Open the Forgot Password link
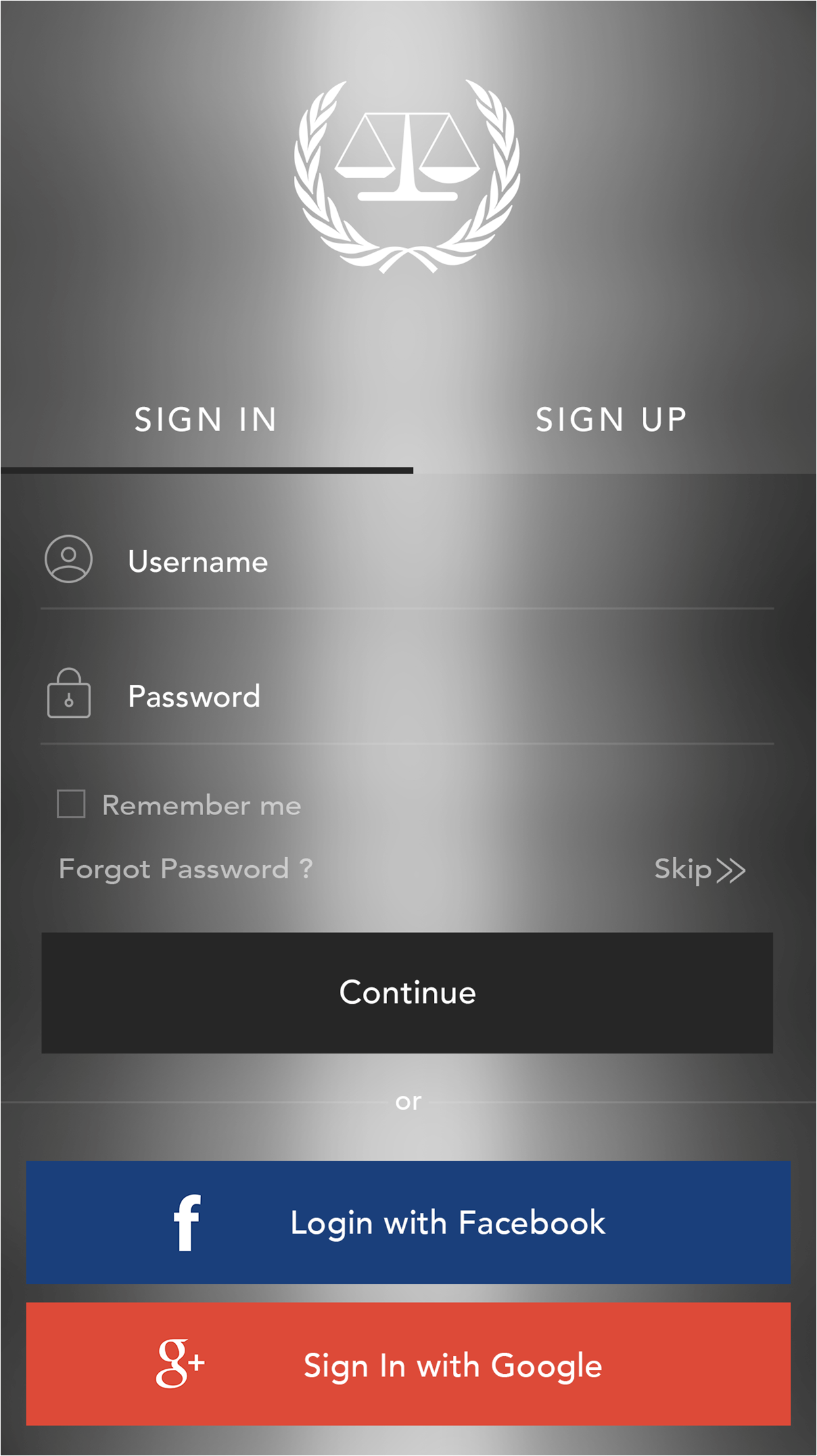The image size is (817, 1456). [x=186, y=869]
